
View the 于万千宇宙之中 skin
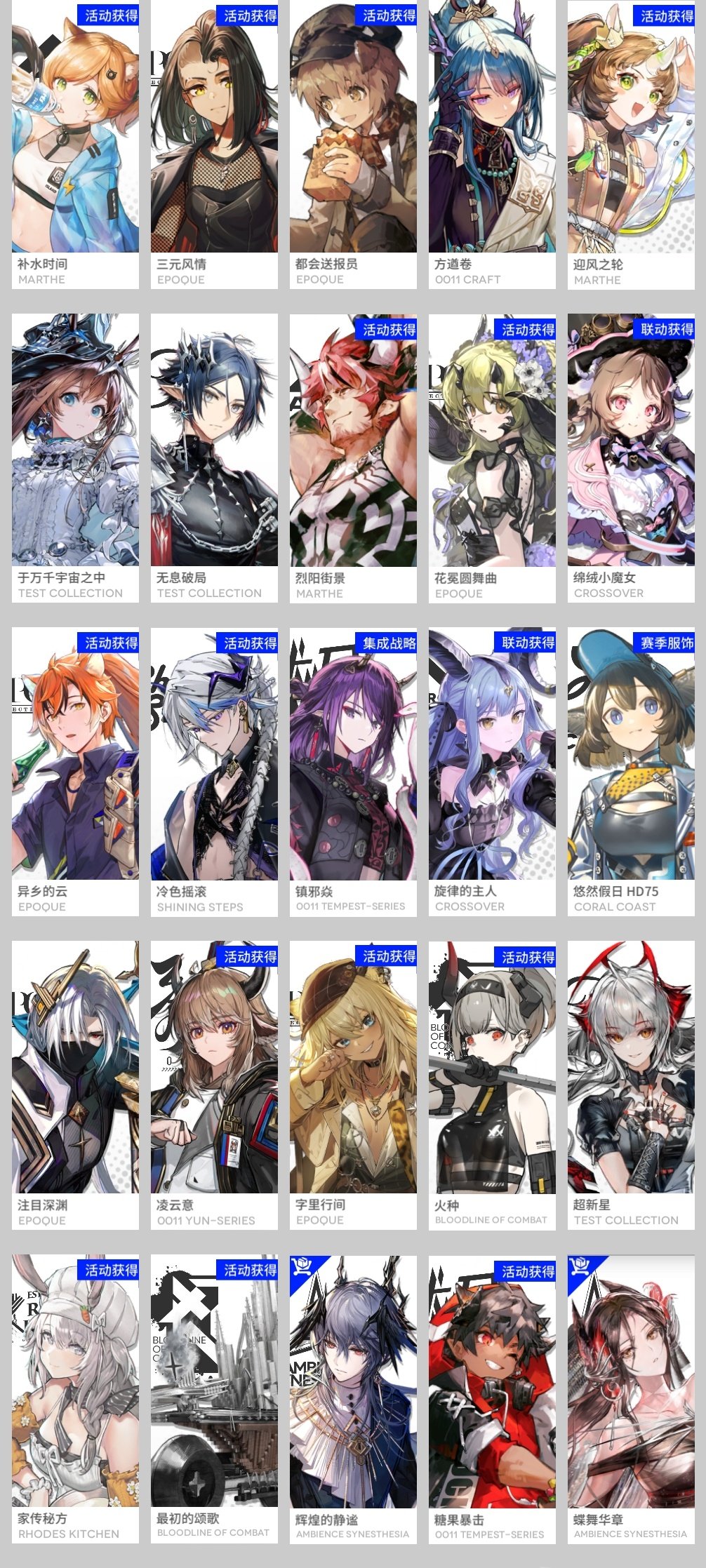(75, 457)
